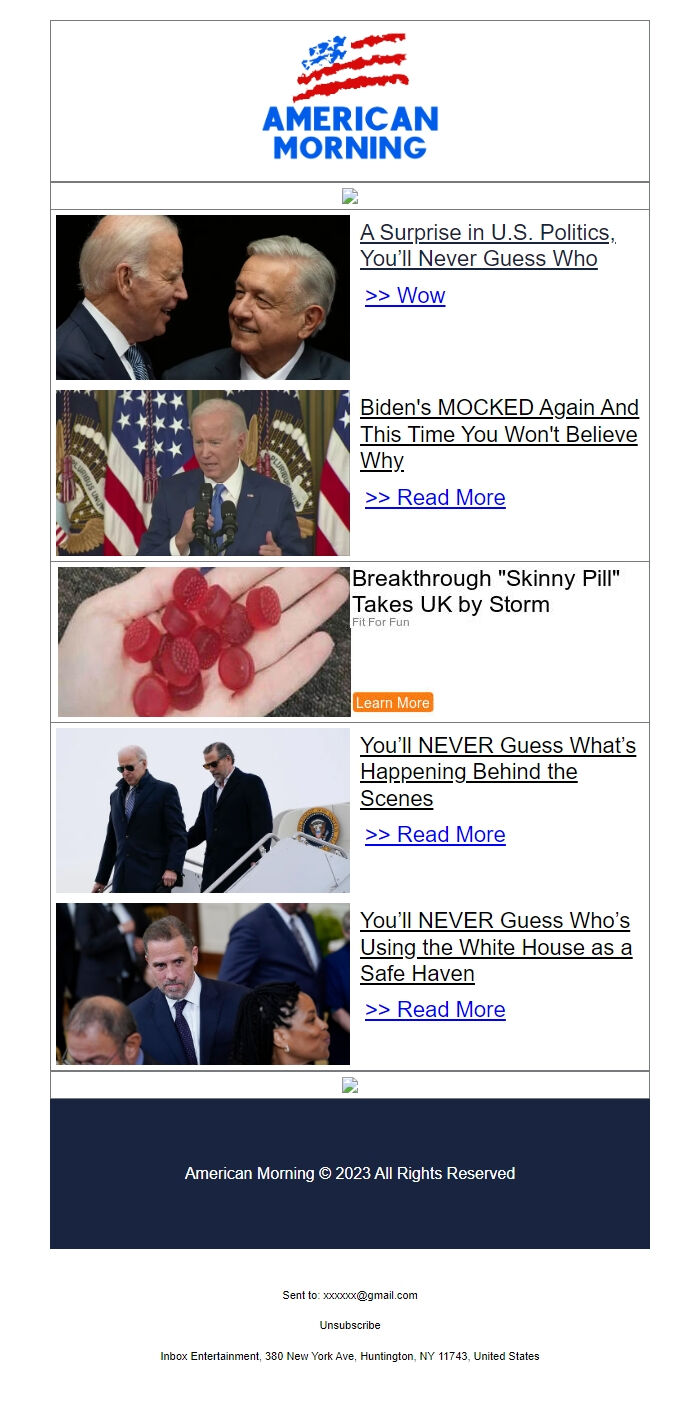Screen dimensions: 700x1403
Task: Tap Learn More on the Skinny Pill ad
Action: [393, 703]
